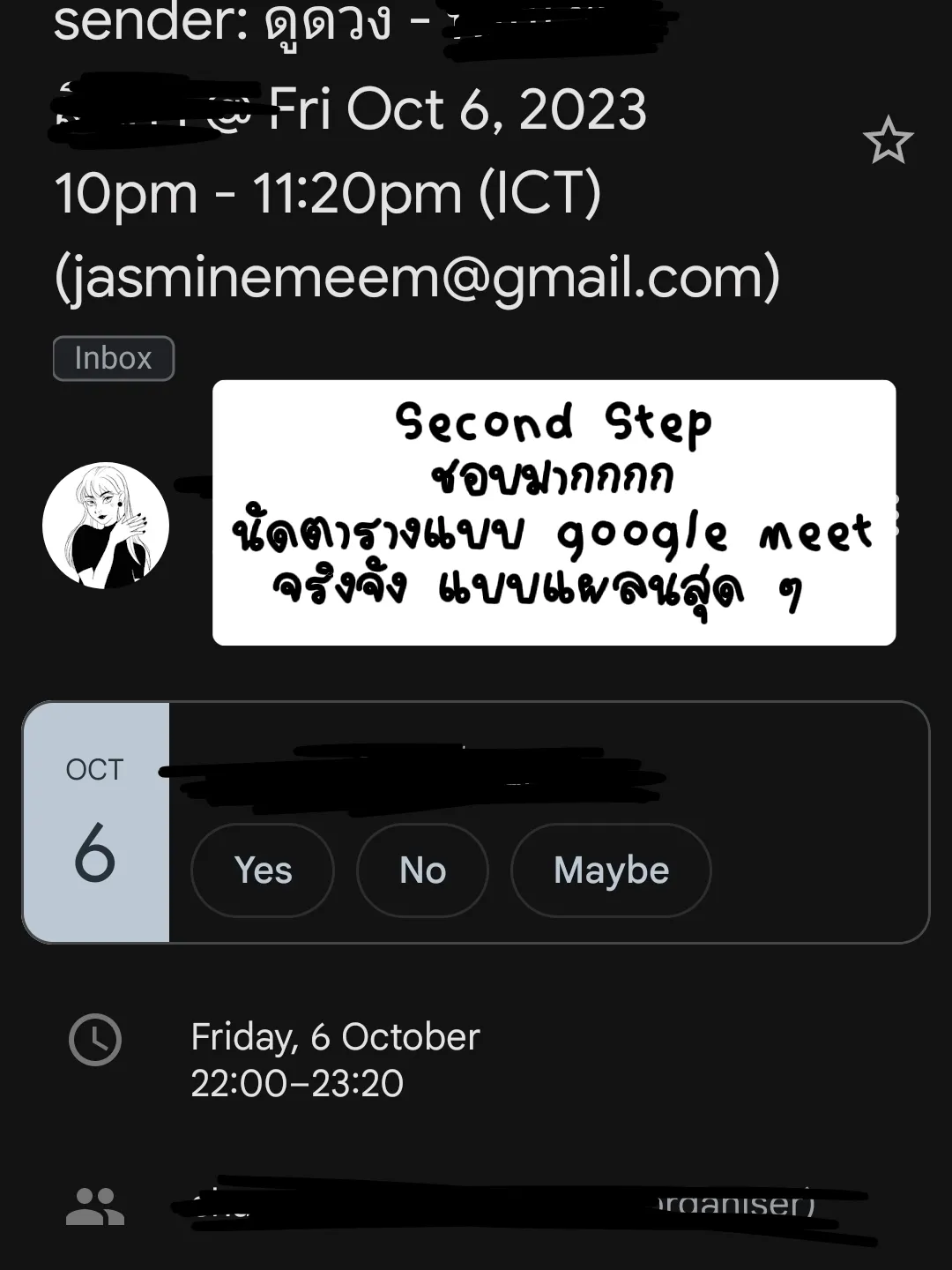Star this email invitation
Viewport: 952px width, 1270px height.
click(x=888, y=141)
